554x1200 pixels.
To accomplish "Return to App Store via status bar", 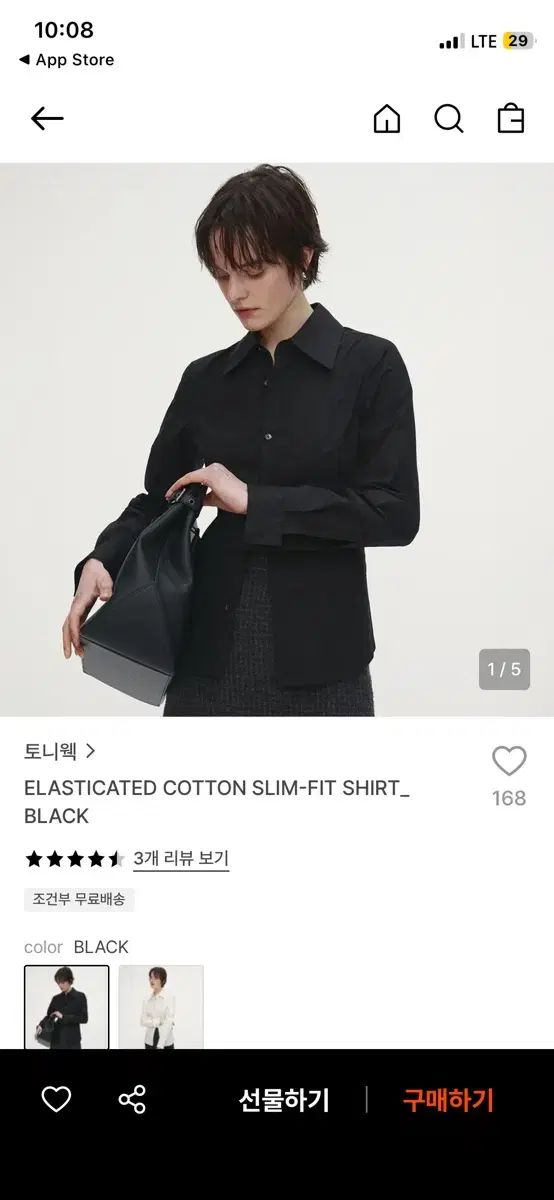I will [66, 60].
